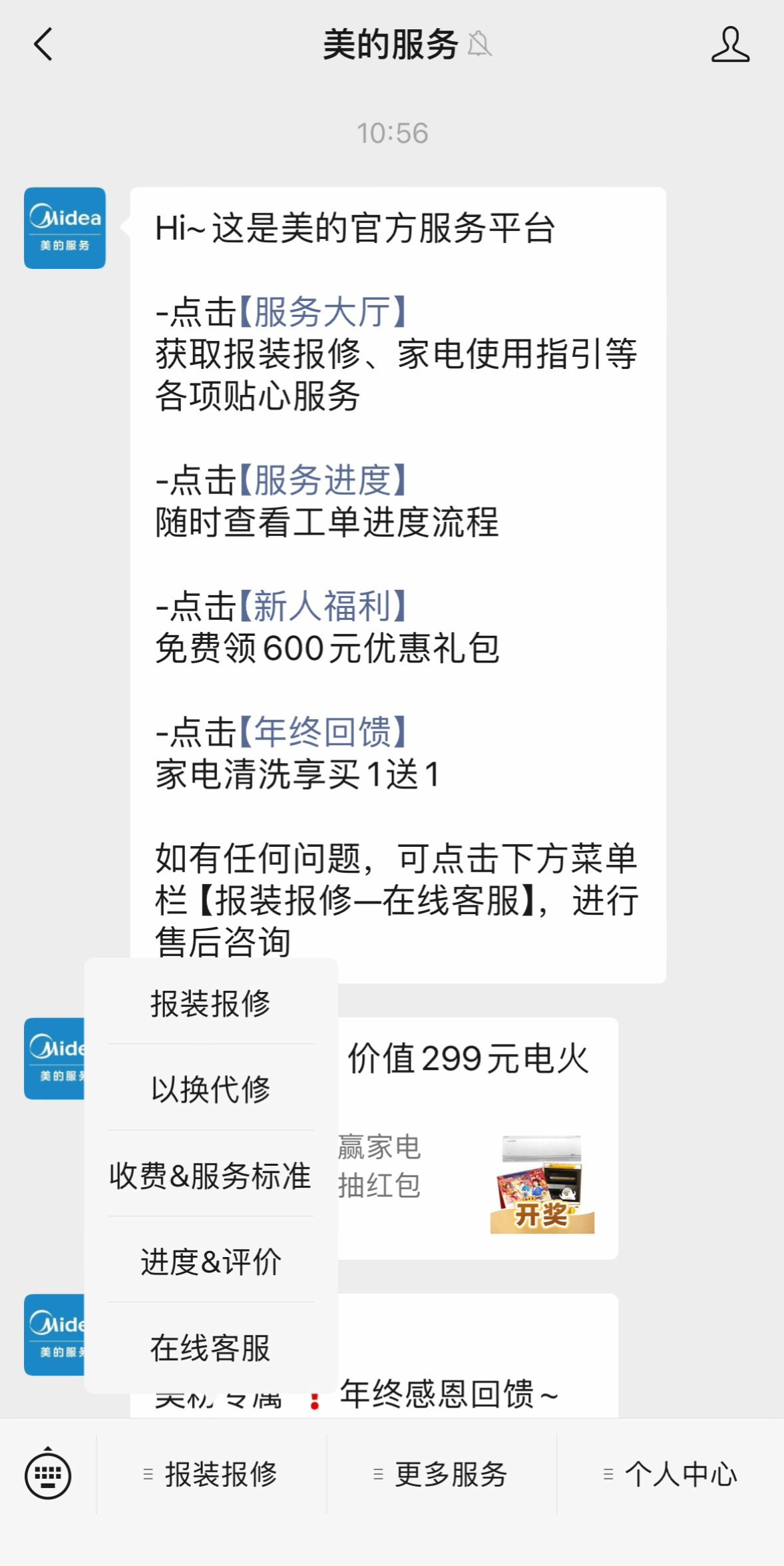This screenshot has height=1566, width=784.
Task: Tap the 年终回馈 link
Action: coord(322,732)
